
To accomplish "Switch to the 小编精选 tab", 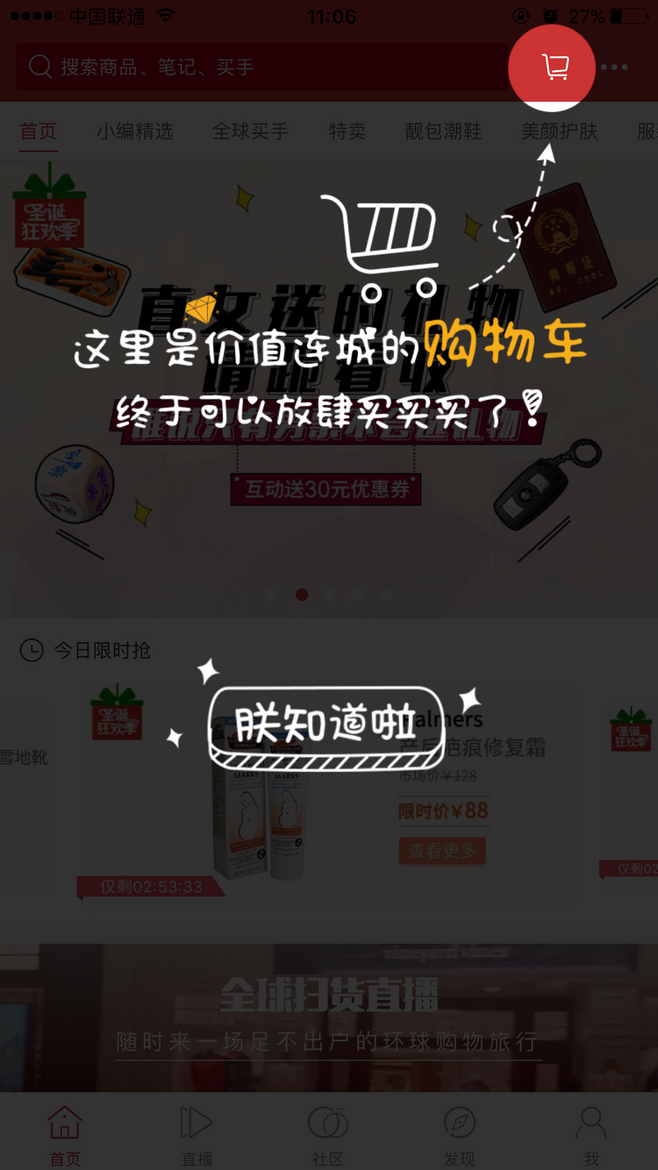I will point(135,132).
